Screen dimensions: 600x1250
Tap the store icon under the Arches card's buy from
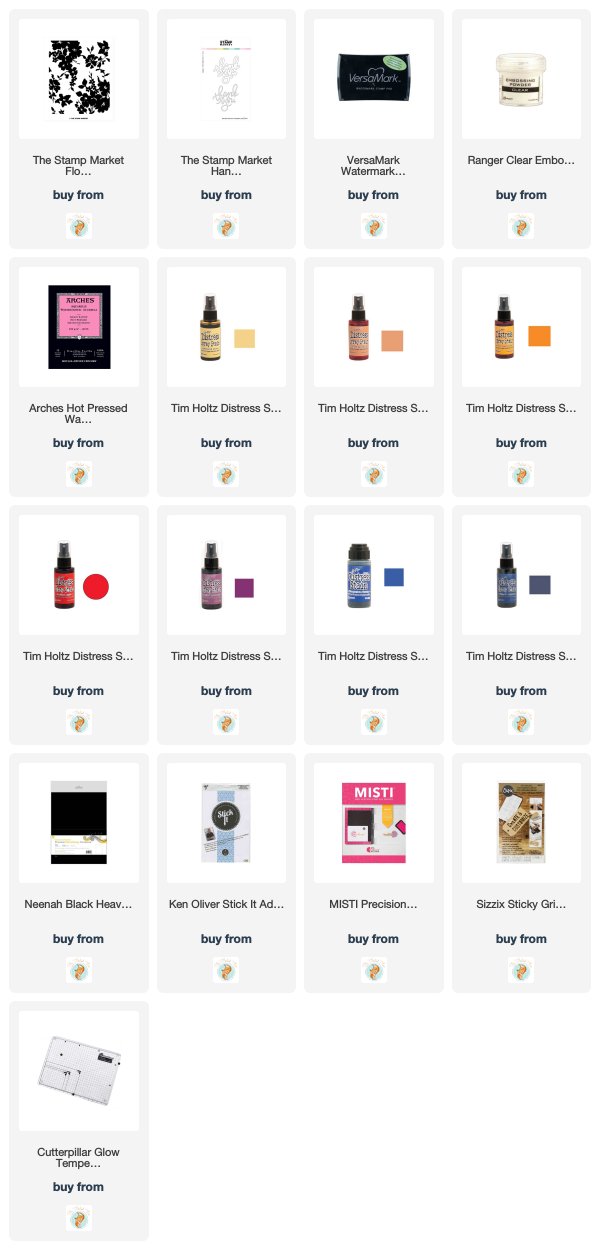tap(79, 473)
